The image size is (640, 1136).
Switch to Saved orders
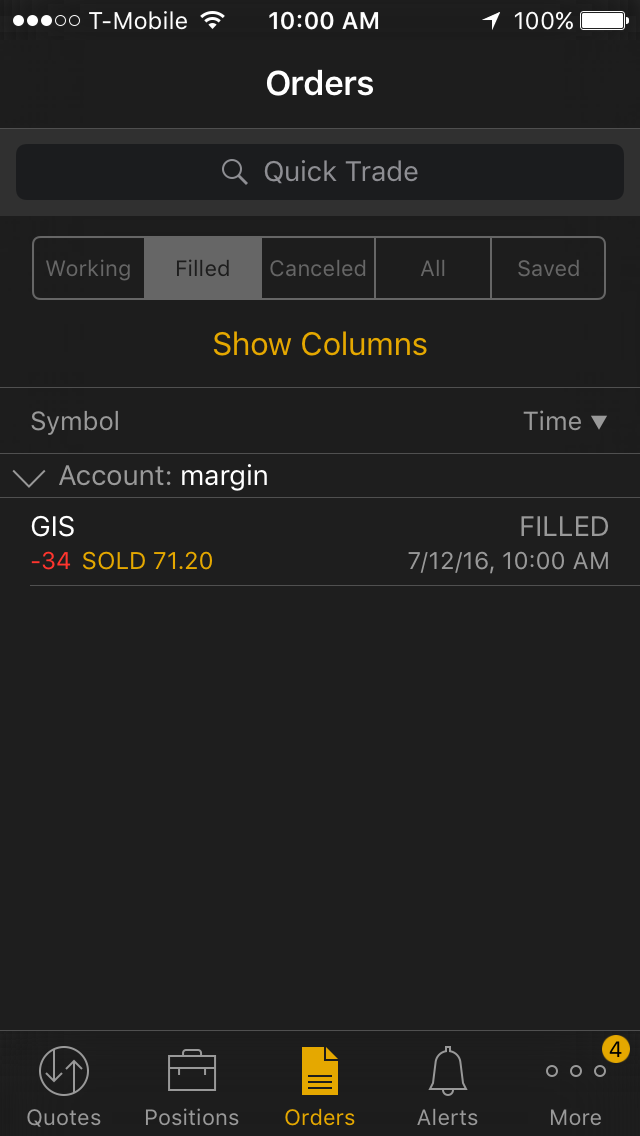coord(548,268)
